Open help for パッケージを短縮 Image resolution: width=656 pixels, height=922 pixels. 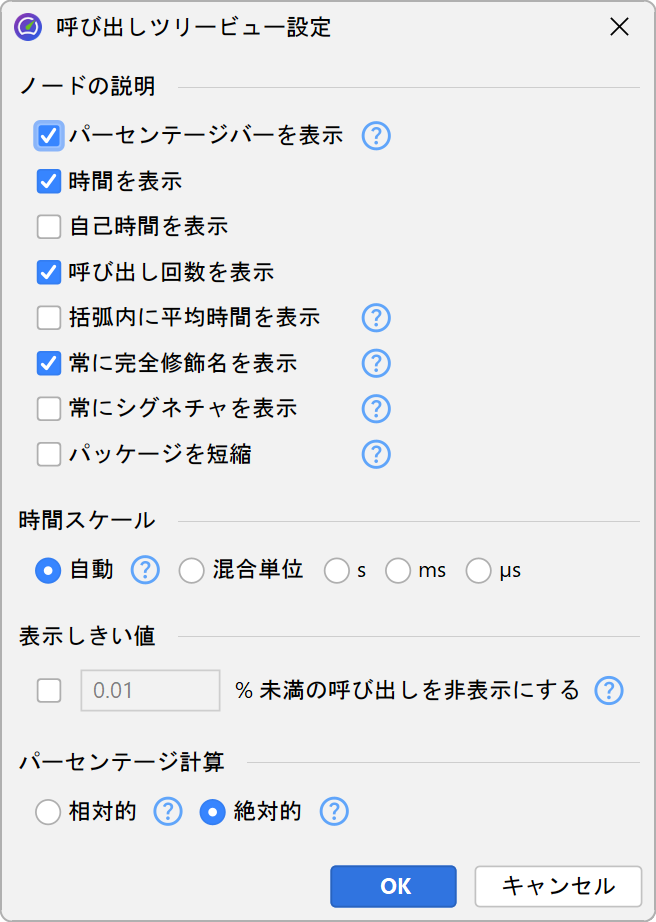click(x=375, y=455)
